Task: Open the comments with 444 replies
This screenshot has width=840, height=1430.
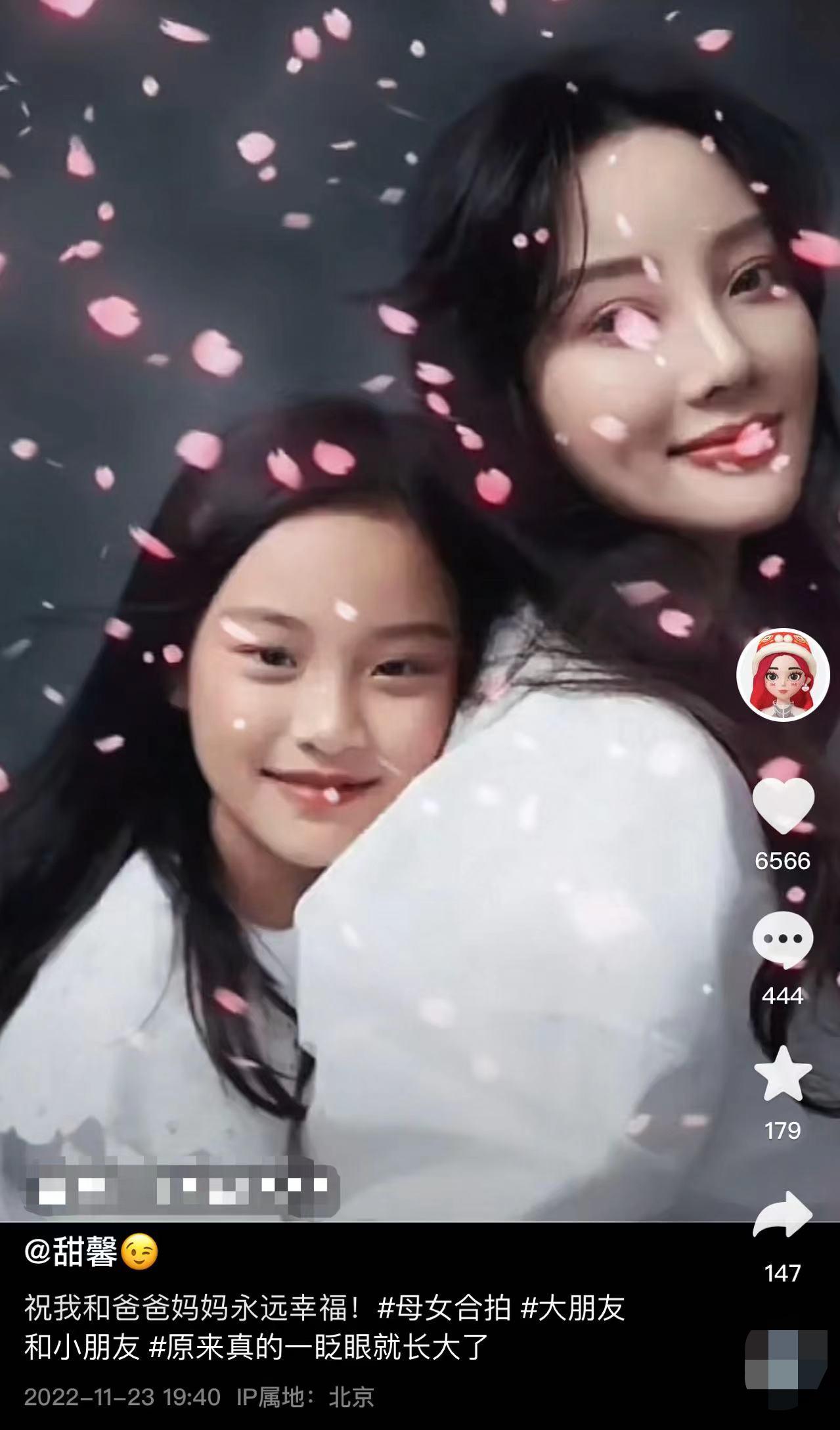Action: tap(783, 940)
